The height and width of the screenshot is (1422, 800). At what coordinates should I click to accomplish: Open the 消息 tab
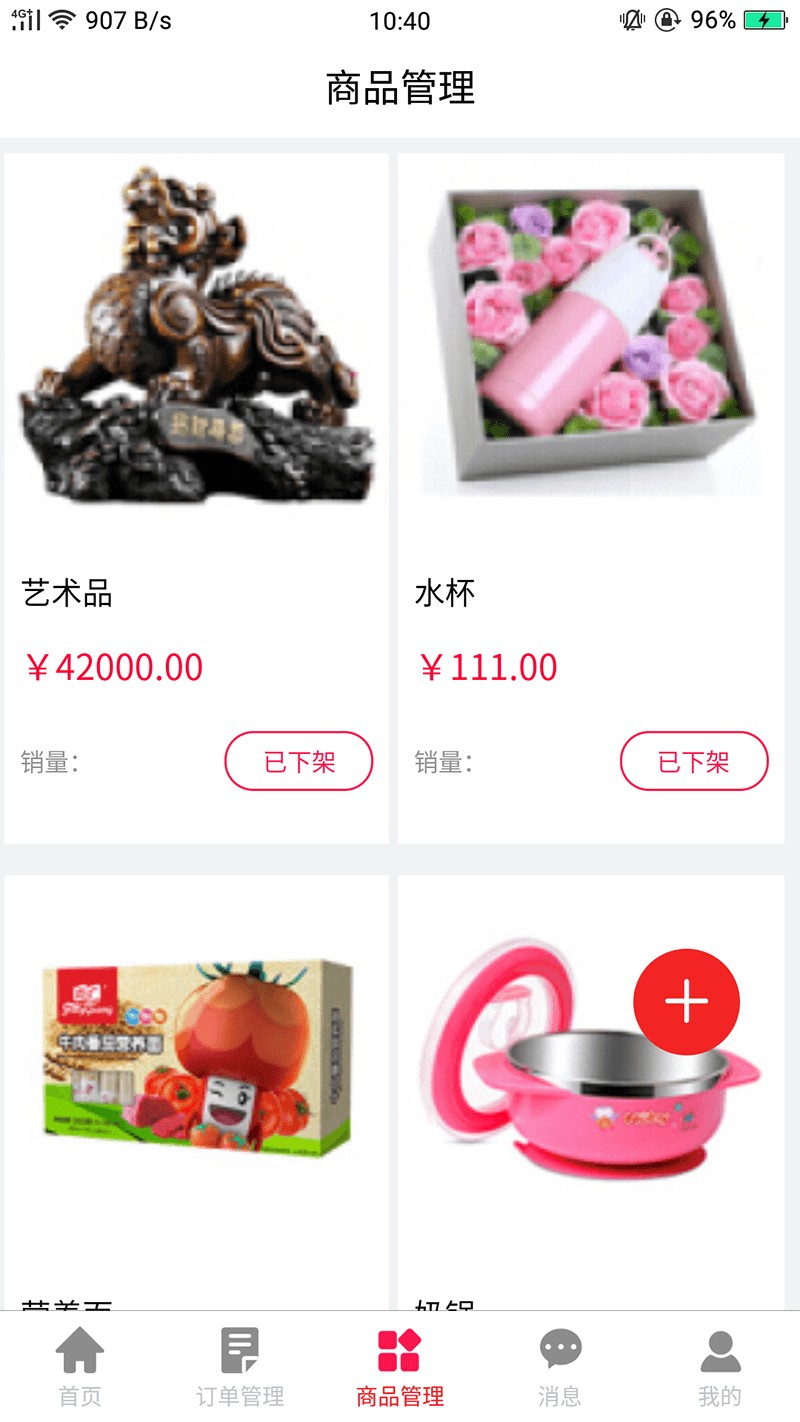point(560,1366)
